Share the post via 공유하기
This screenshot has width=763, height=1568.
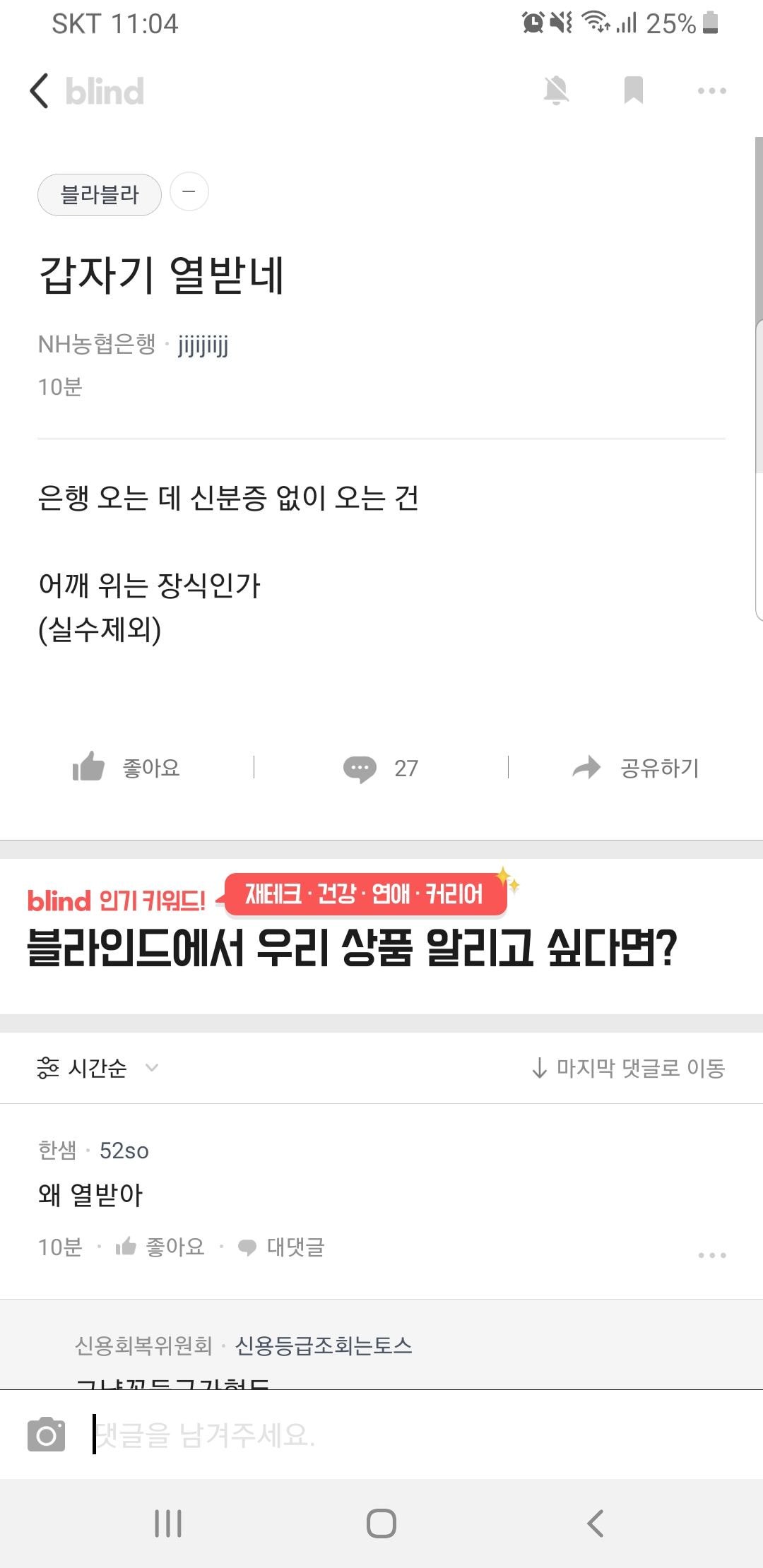click(636, 768)
